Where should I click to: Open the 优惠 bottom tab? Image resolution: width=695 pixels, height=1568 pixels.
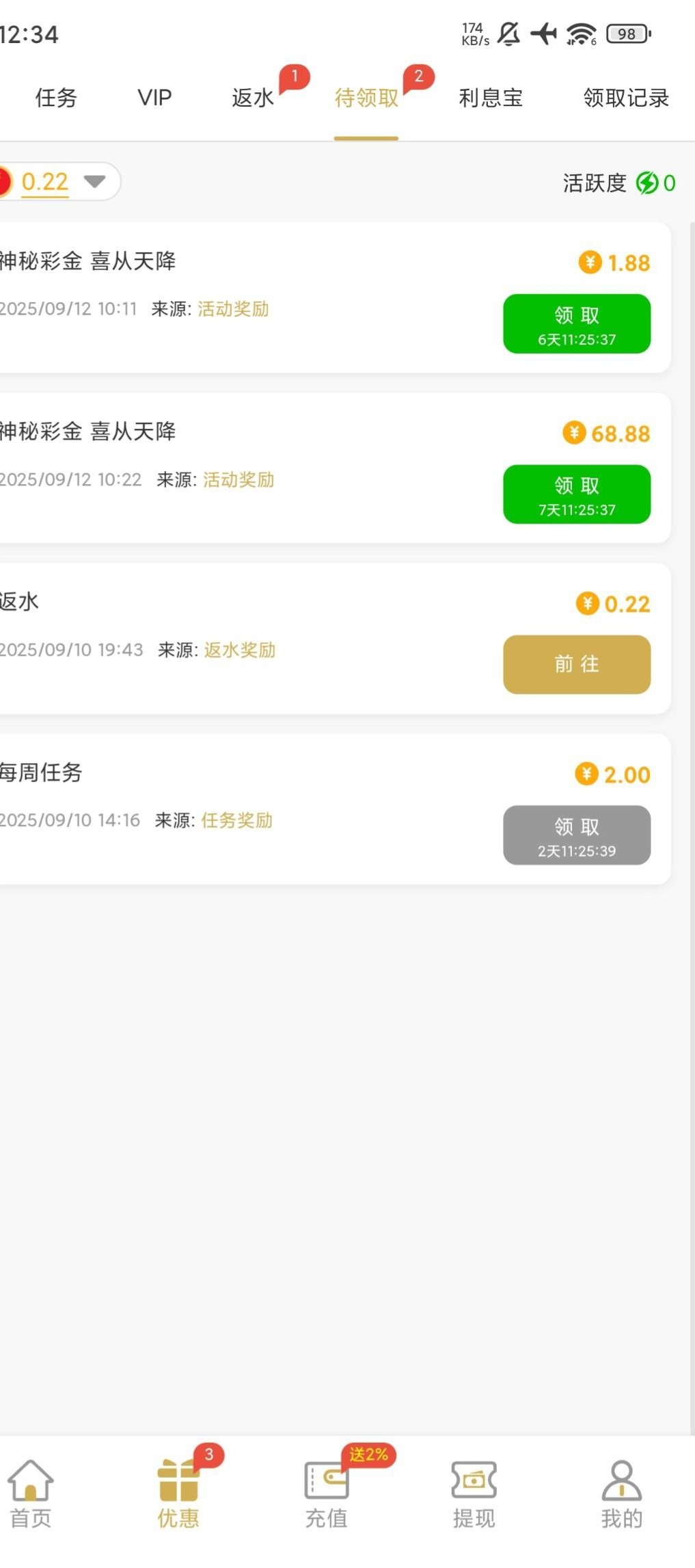pos(178,1495)
